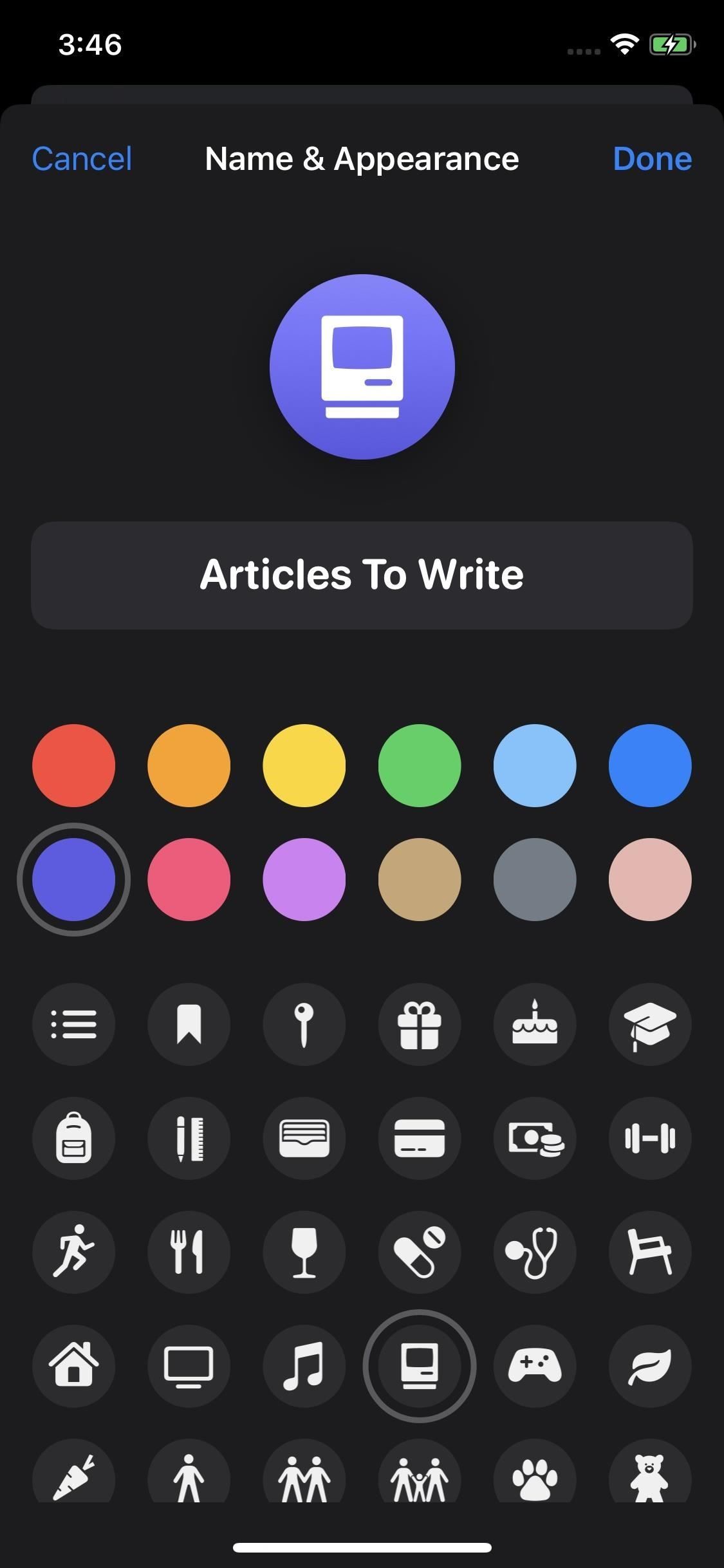
Task: Tap Cancel to discard changes
Action: 81,158
